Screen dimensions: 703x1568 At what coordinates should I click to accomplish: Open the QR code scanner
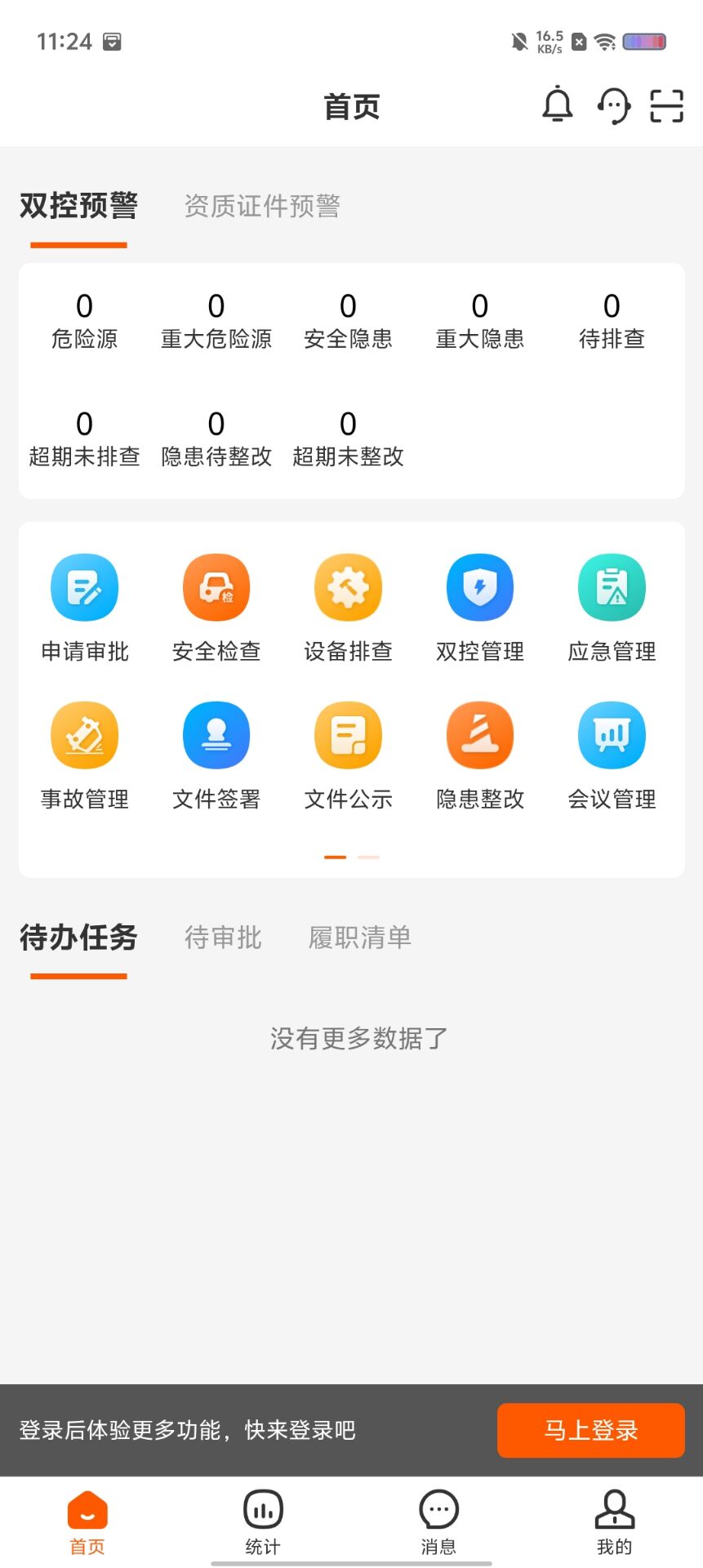pyautogui.click(x=666, y=105)
